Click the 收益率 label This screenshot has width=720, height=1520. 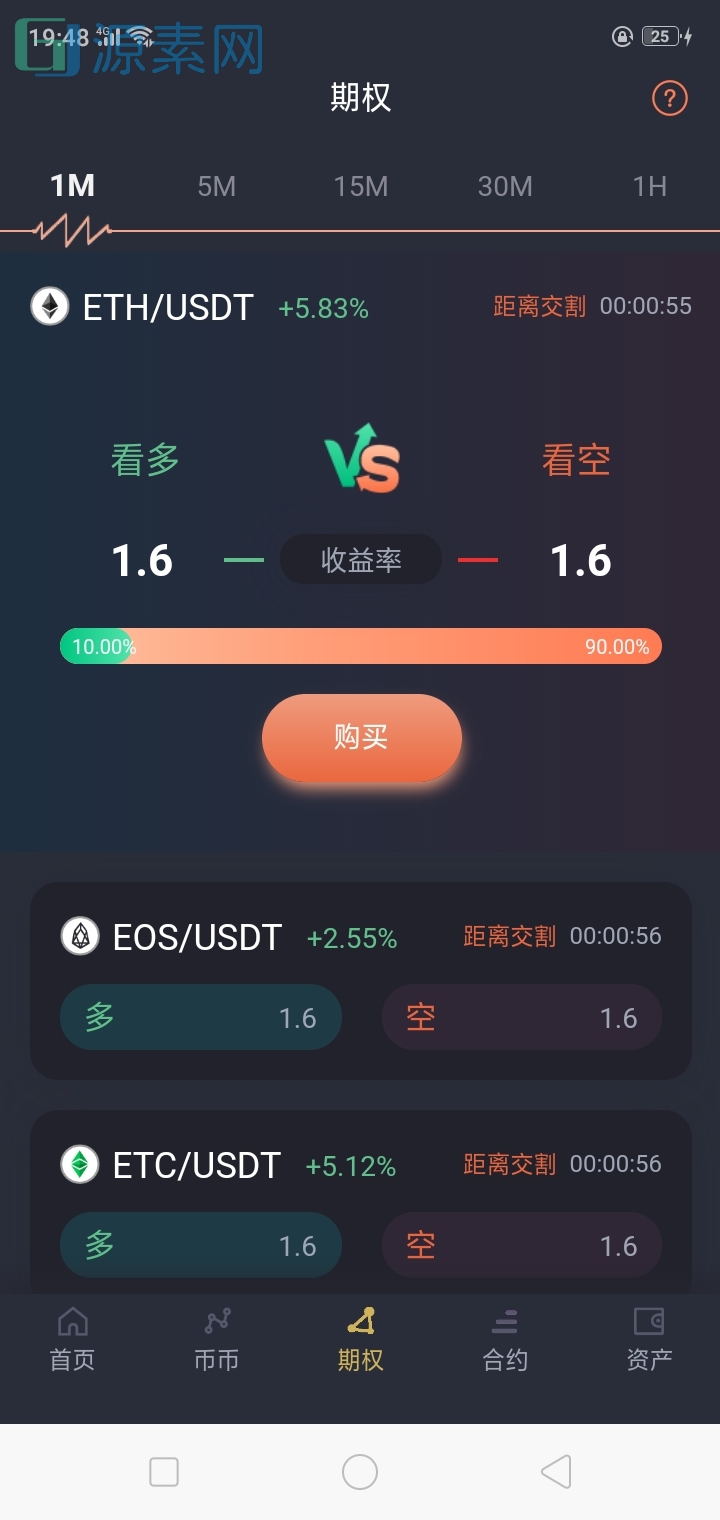click(361, 560)
